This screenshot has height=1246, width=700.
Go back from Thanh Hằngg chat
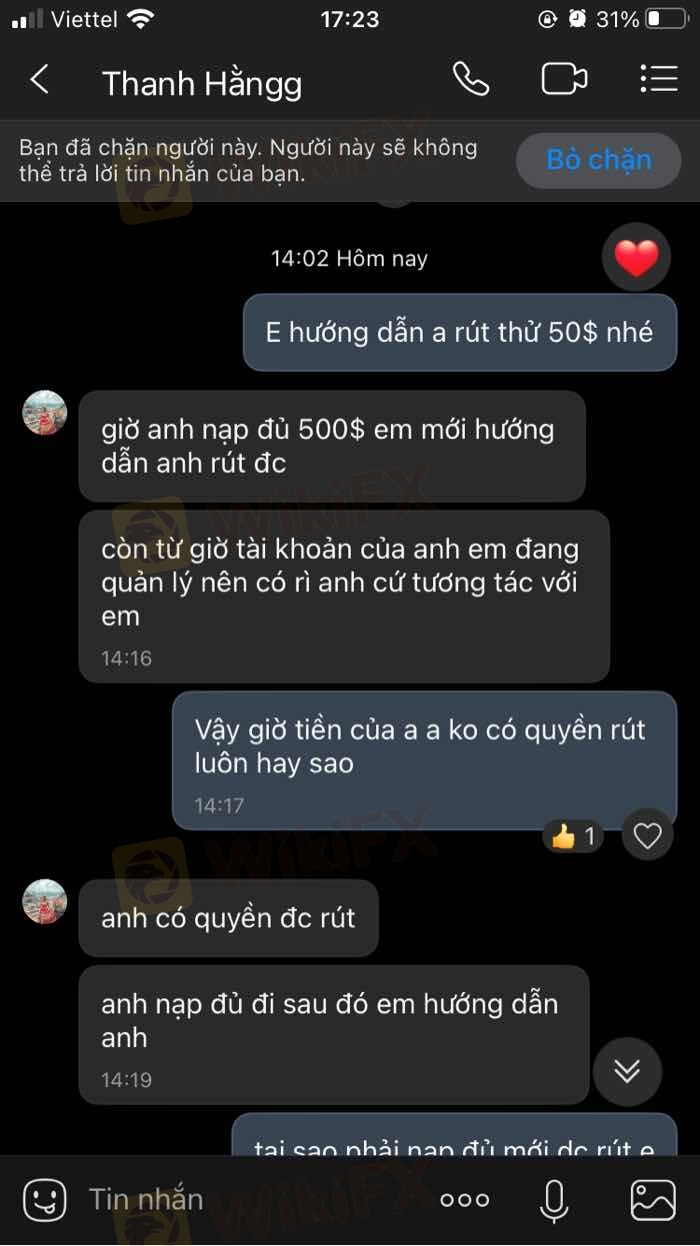(40, 80)
